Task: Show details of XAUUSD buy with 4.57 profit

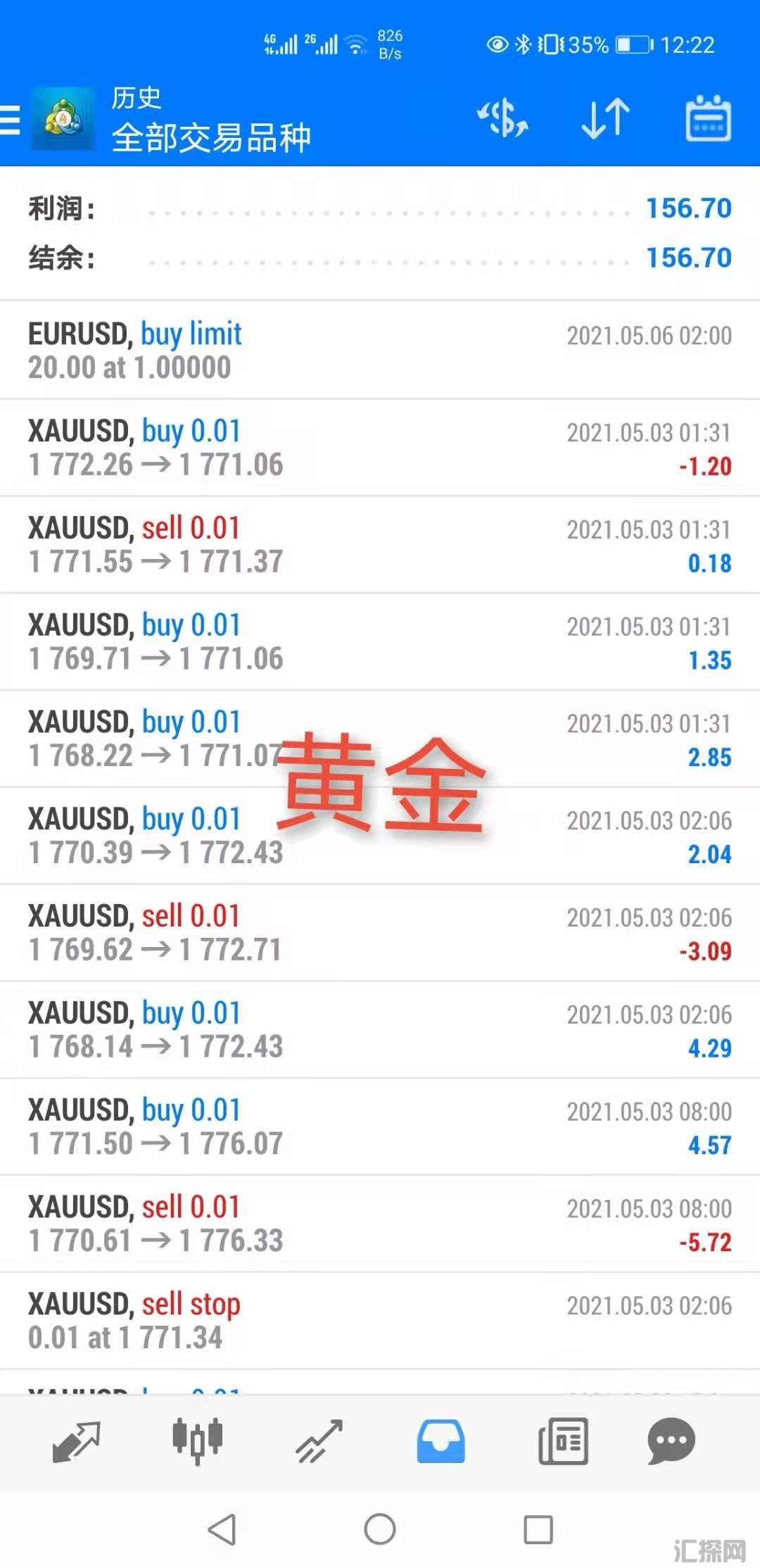Action: 380,1127
